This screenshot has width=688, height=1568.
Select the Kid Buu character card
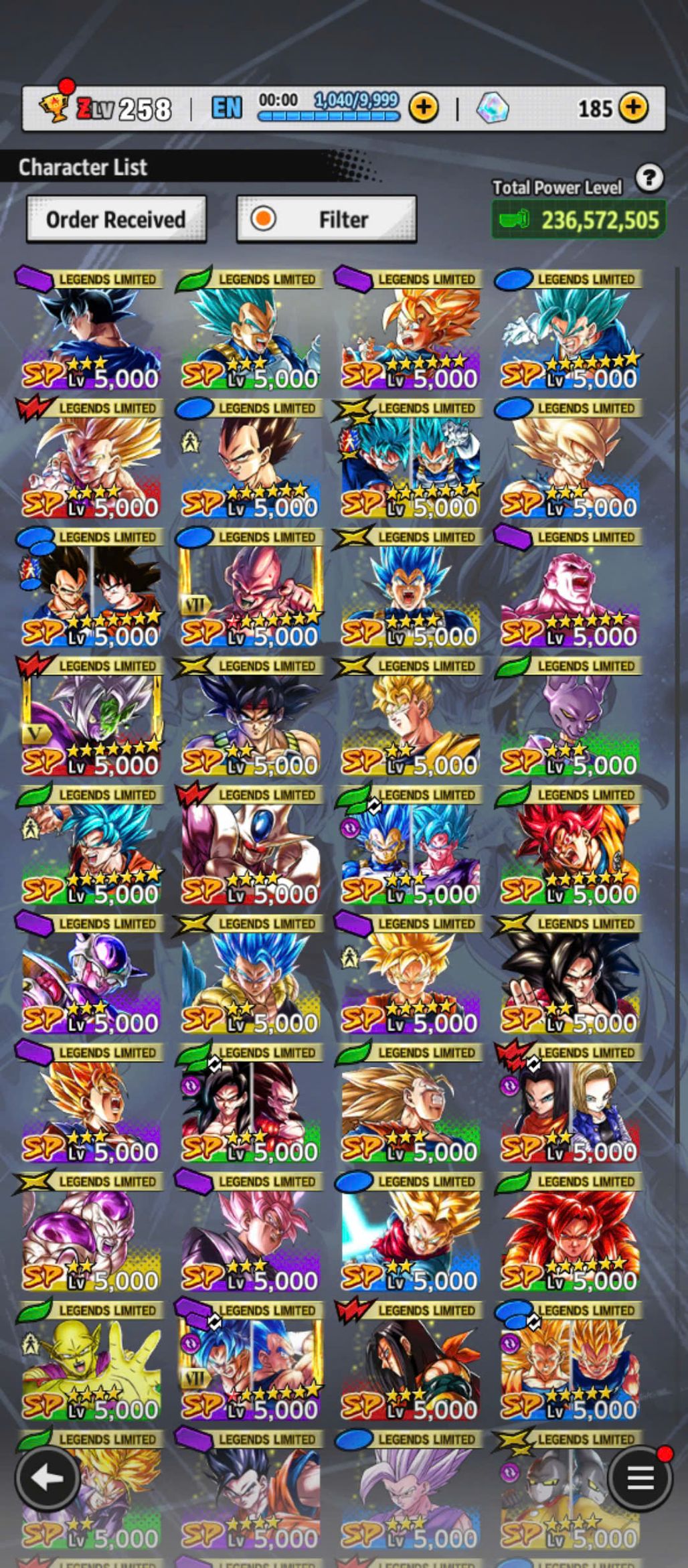pos(250,589)
